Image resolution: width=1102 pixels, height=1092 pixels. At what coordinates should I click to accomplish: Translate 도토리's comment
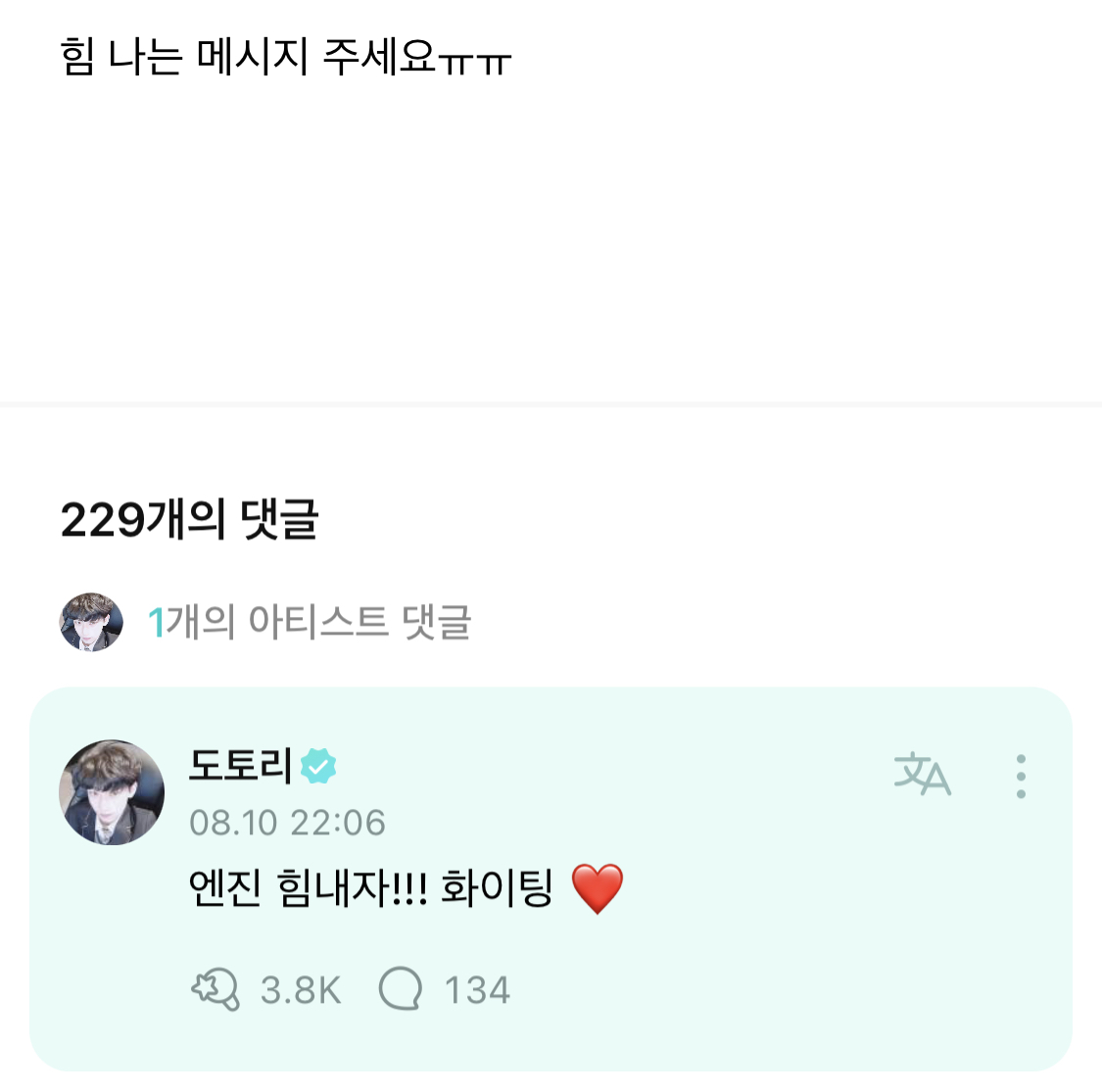tap(922, 775)
